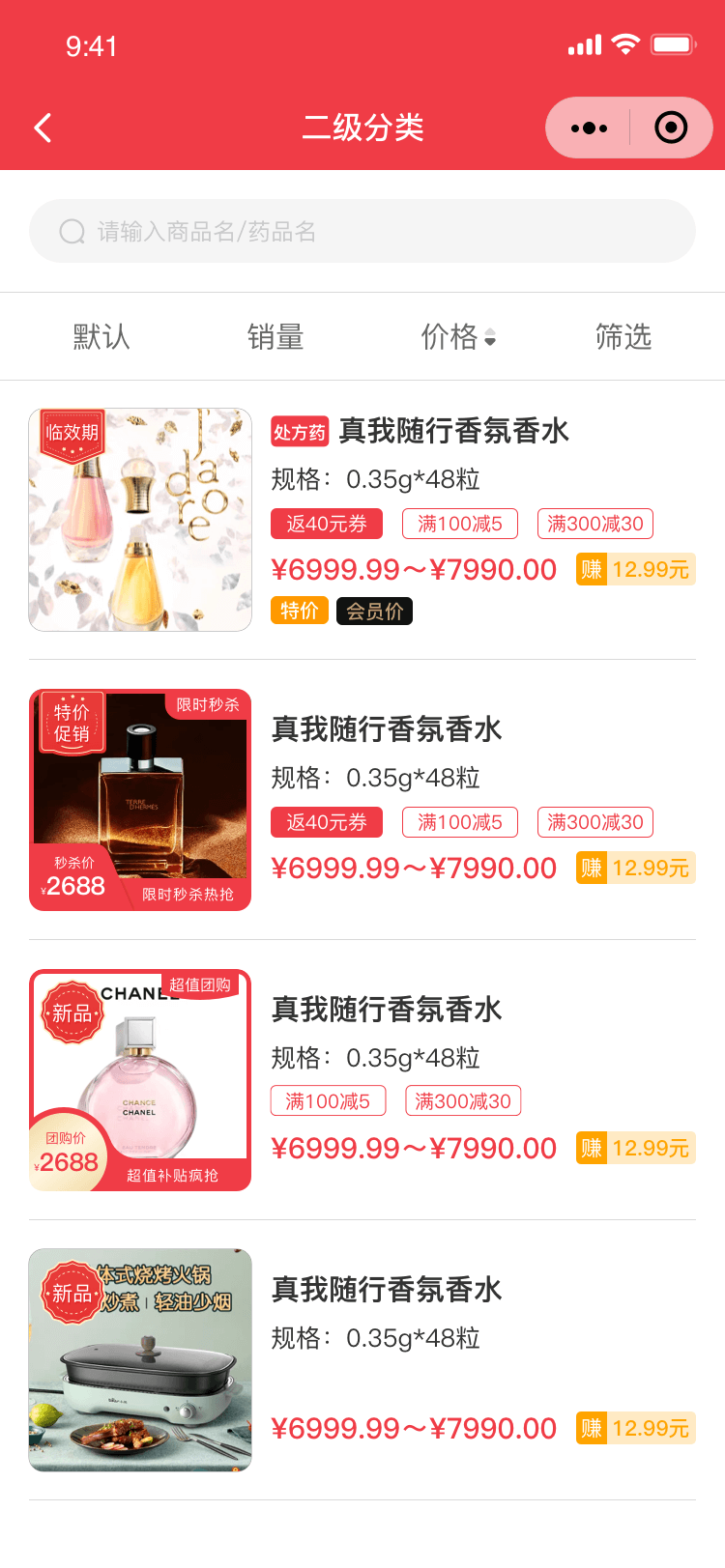Go back using the header arrow
Screen dimensions: 725x1568
tap(43, 128)
